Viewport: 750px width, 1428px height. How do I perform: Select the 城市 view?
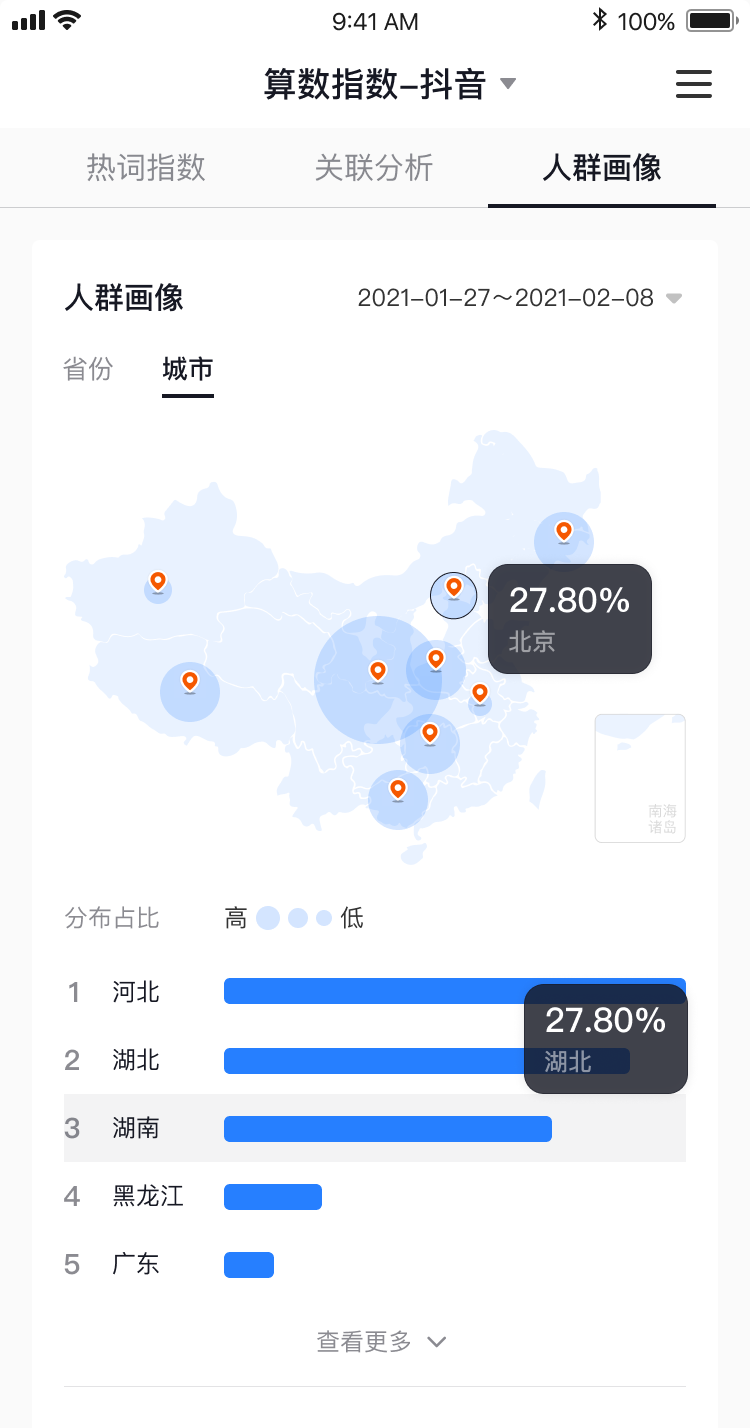(188, 369)
